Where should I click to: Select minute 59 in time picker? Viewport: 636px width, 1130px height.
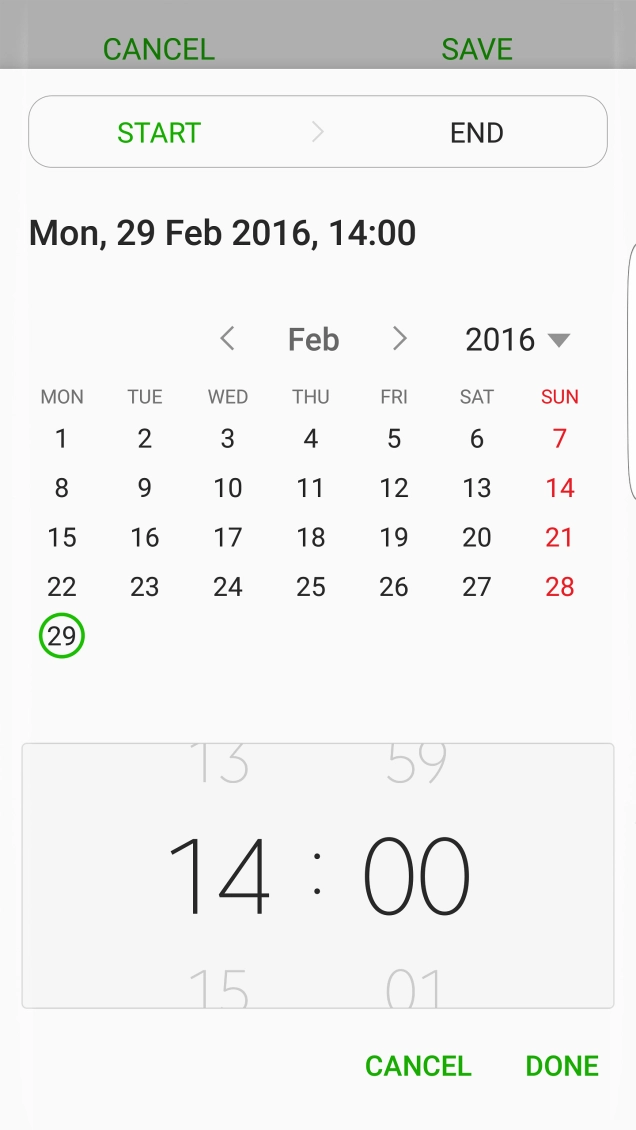point(416,764)
